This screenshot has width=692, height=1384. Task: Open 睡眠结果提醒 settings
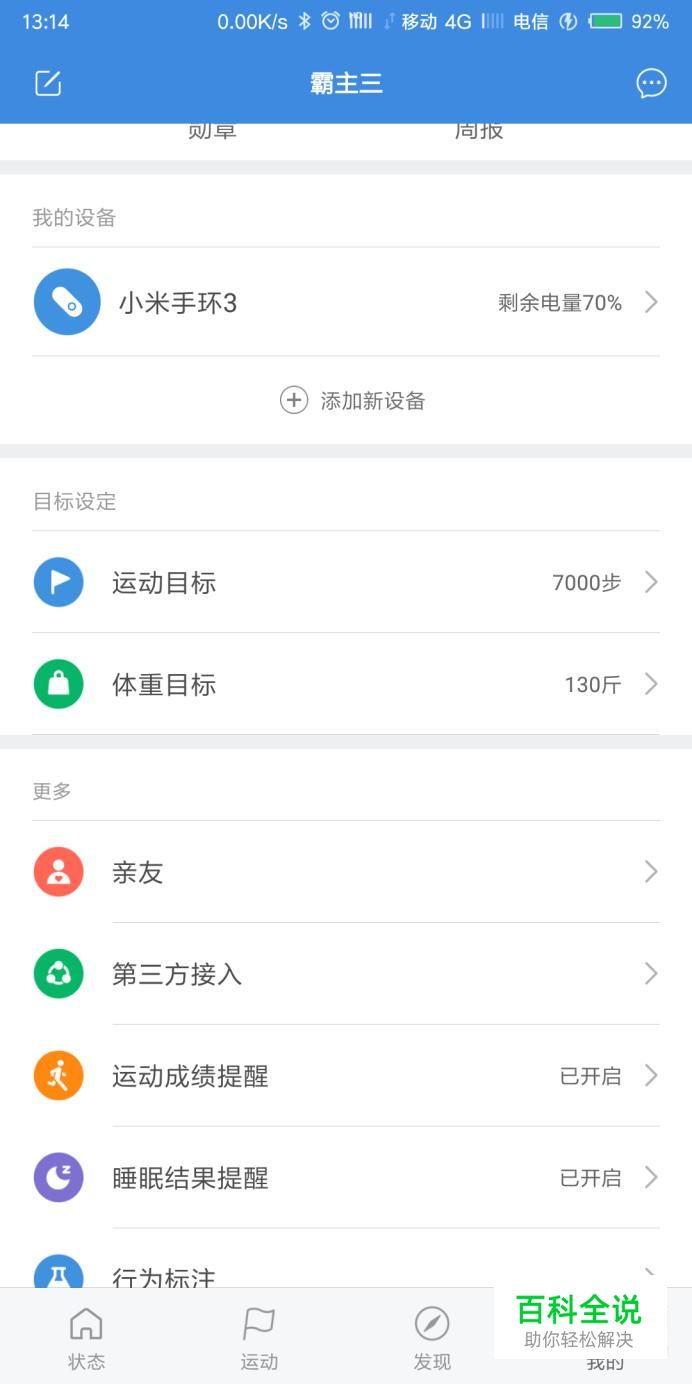point(345,1178)
